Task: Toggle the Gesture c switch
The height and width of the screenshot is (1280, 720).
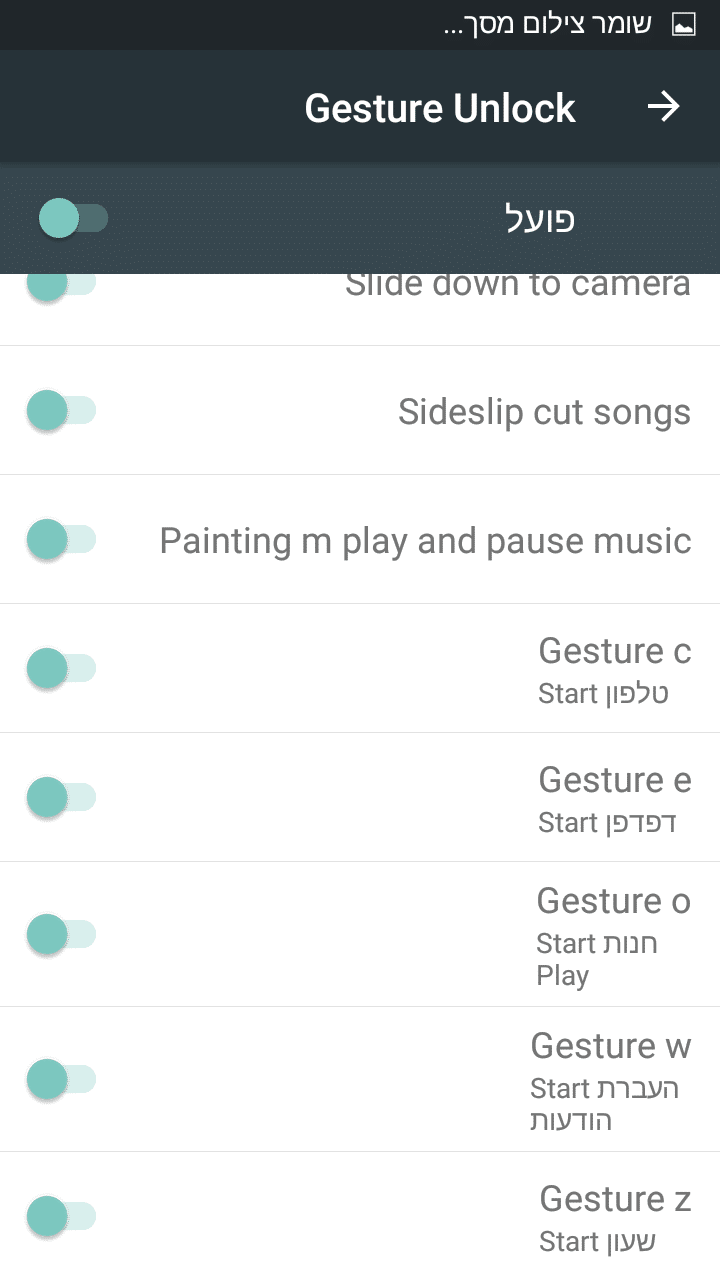Action: [60, 668]
